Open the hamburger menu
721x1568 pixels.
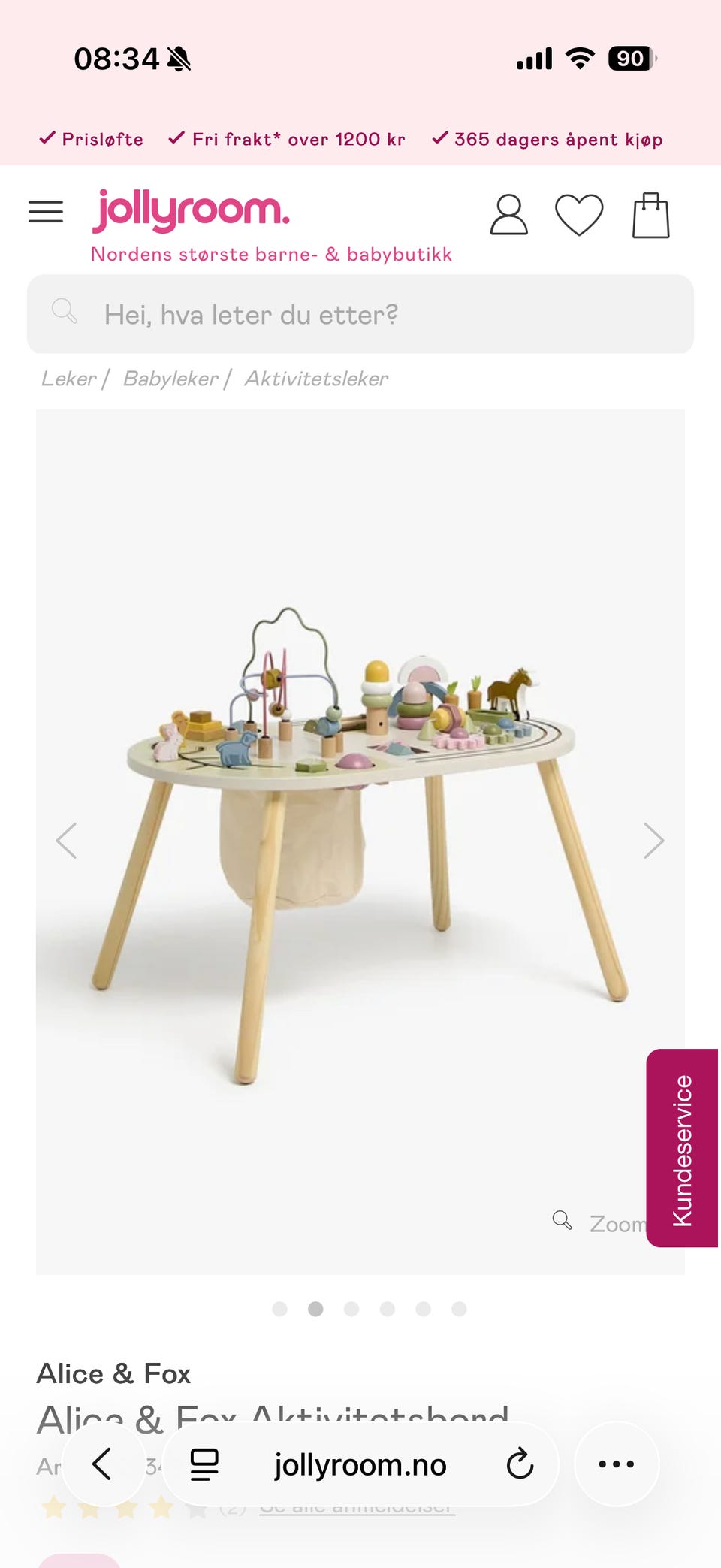46,212
